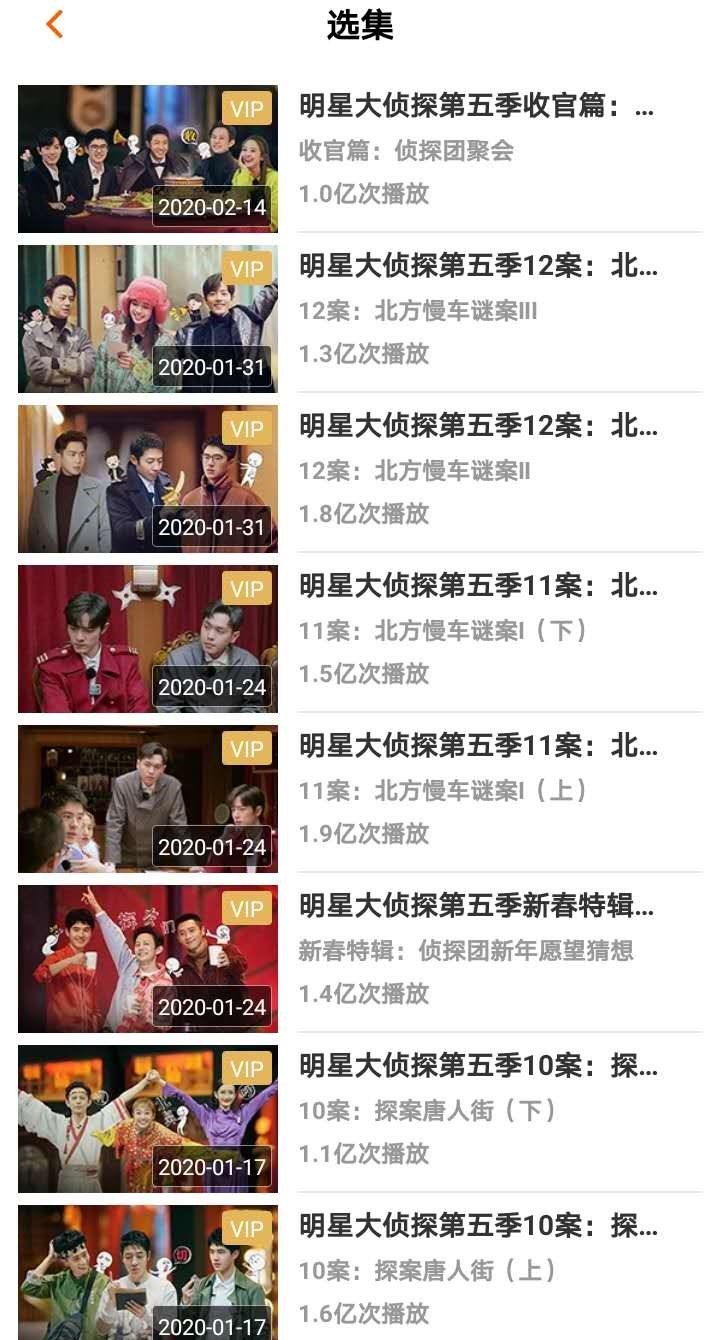The width and height of the screenshot is (720, 1340).
Task: Tap the orange back arrow
Action: [54, 23]
